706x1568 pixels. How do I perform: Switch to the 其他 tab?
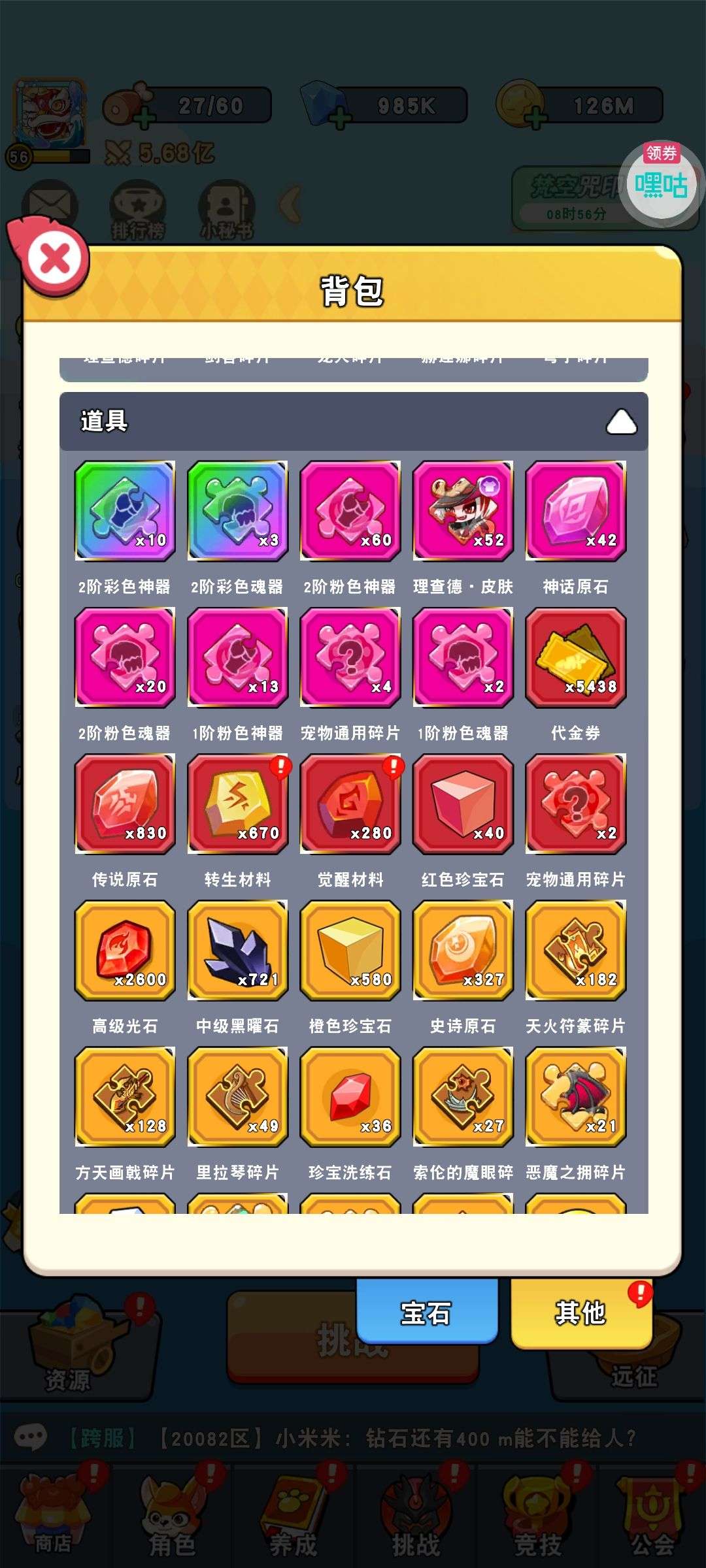pyautogui.click(x=580, y=1313)
